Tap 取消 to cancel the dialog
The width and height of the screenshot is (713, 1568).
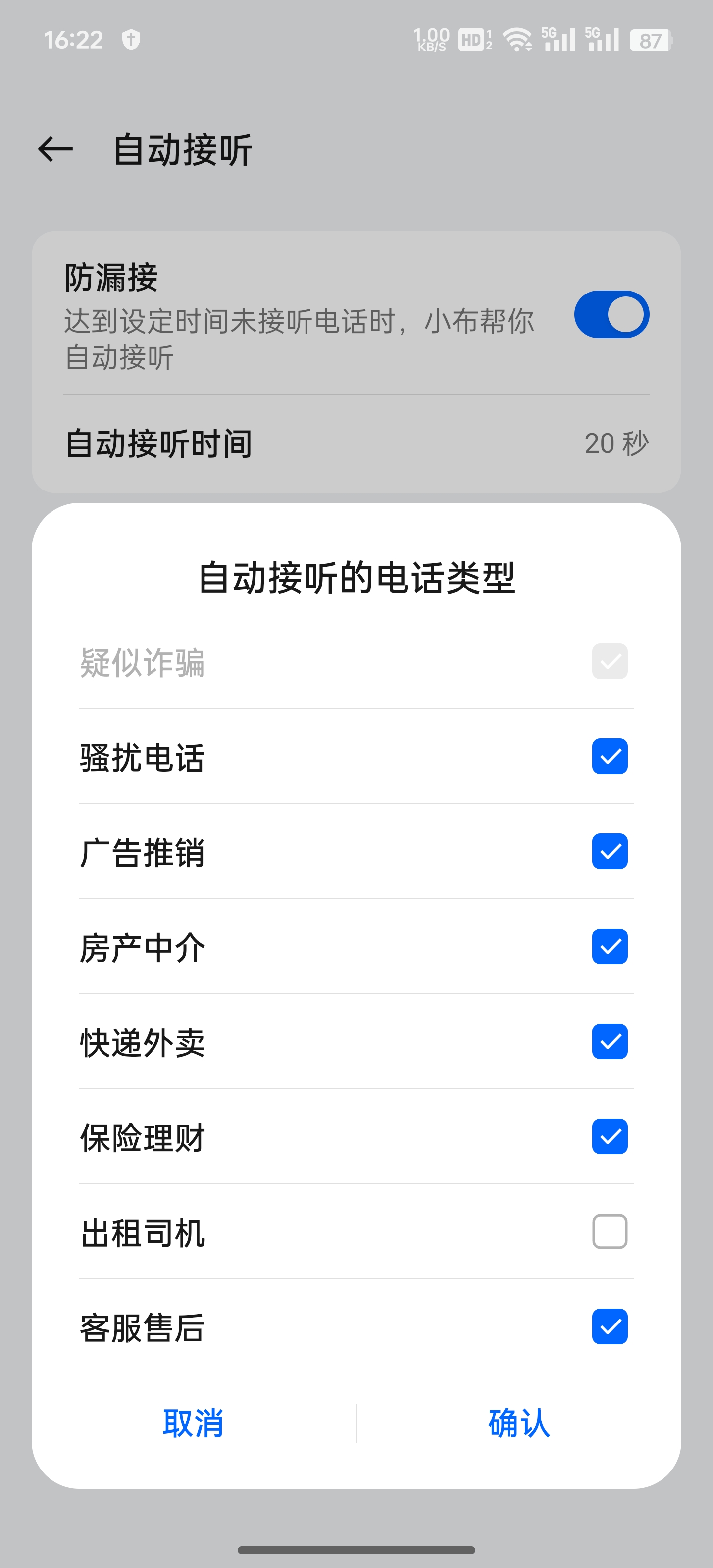click(x=193, y=1423)
